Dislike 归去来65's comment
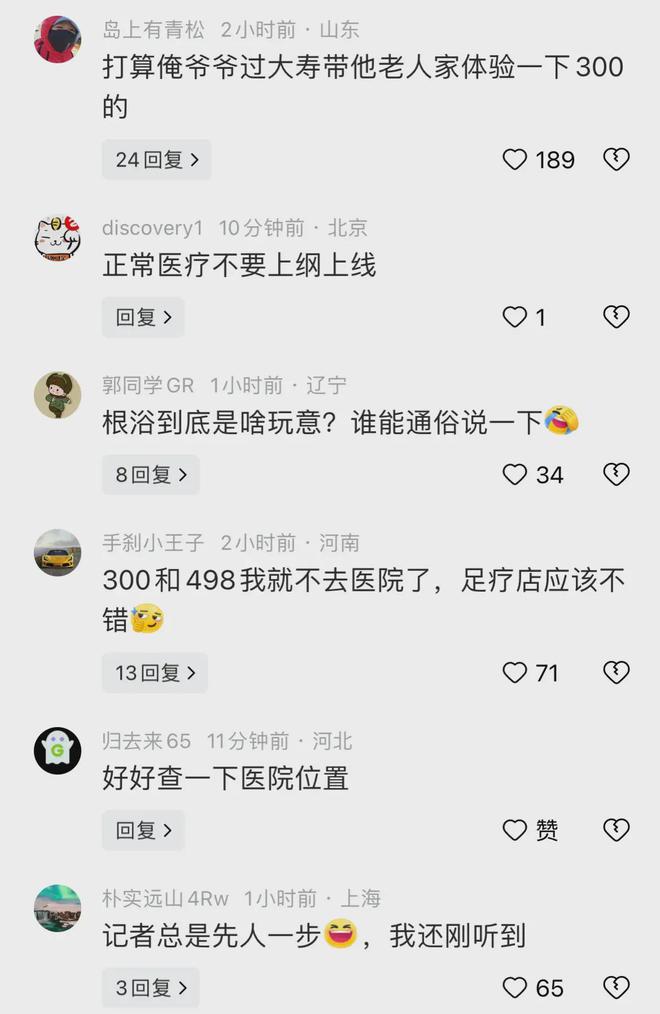Viewport: 660px width, 1014px height. pyautogui.click(x=616, y=830)
